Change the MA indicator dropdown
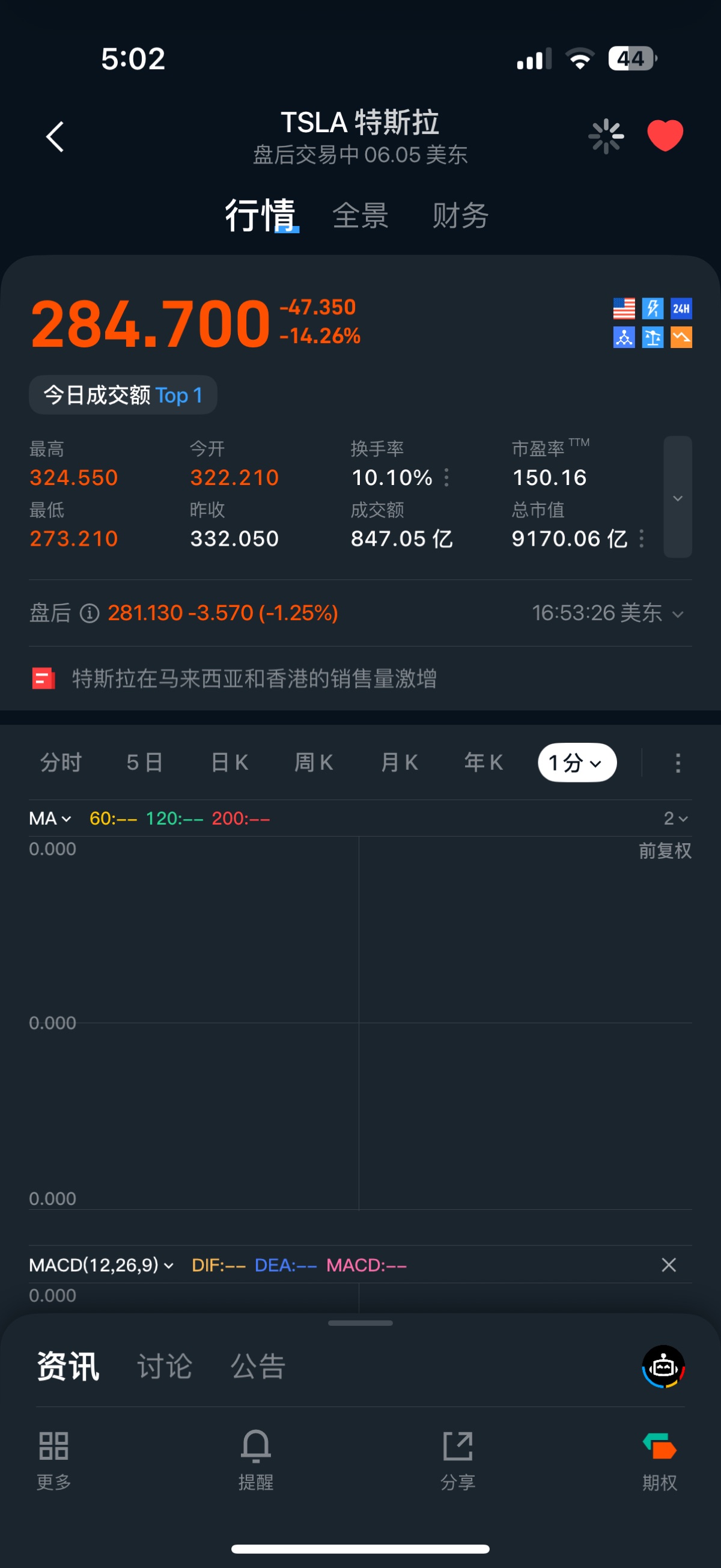This screenshot has width=721, height=1568. point(50,818)
